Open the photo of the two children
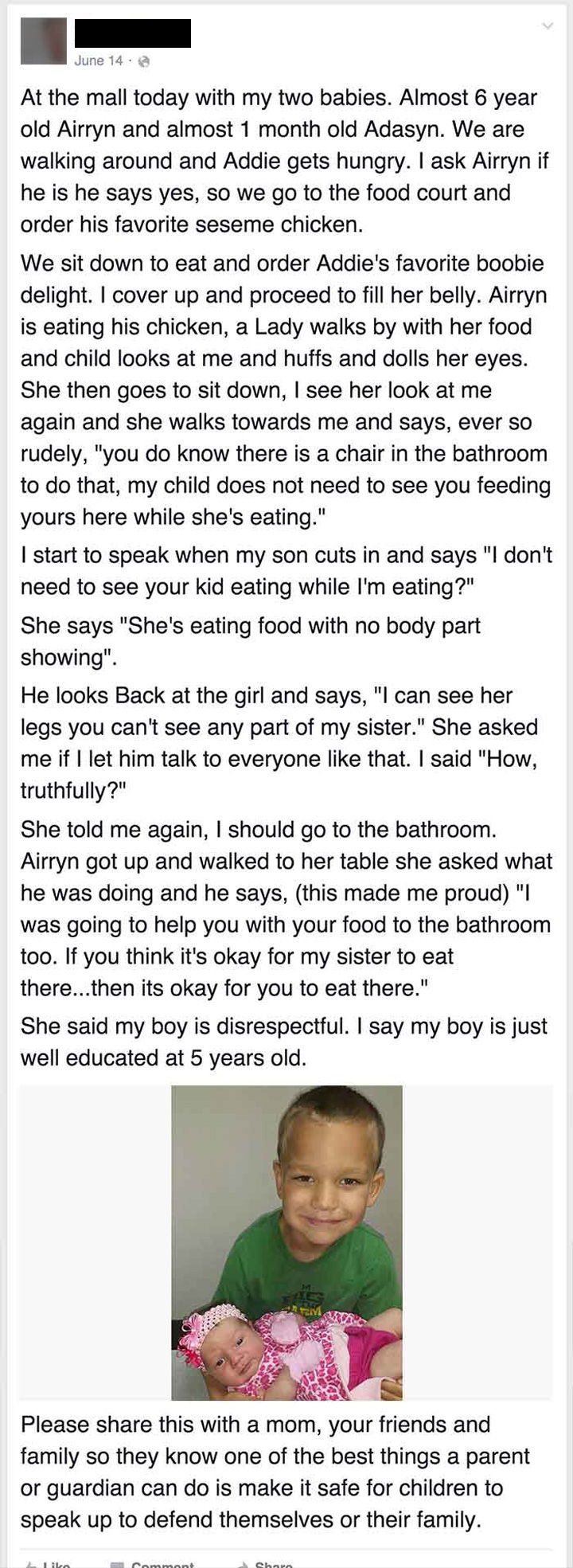 286,1242
